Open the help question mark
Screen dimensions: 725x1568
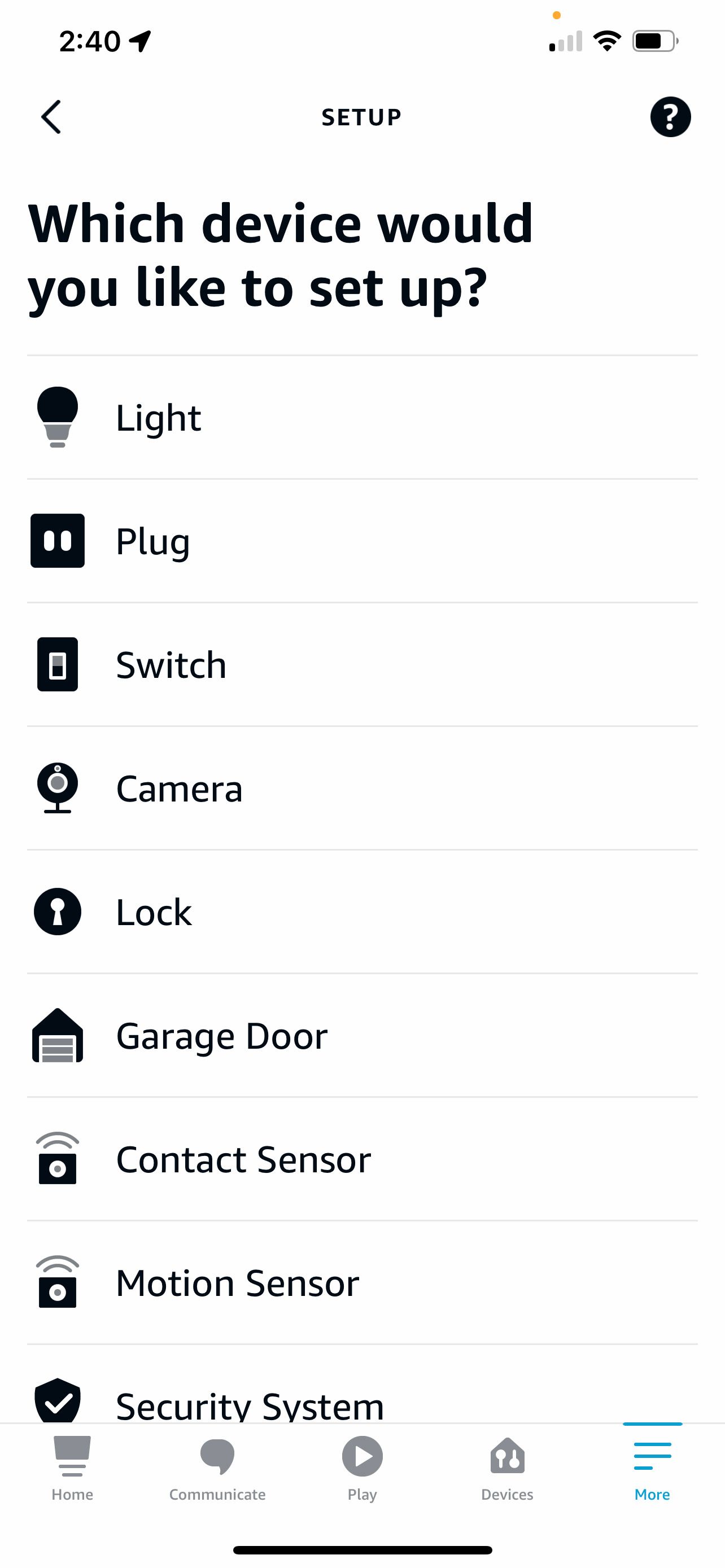[670, 116]
